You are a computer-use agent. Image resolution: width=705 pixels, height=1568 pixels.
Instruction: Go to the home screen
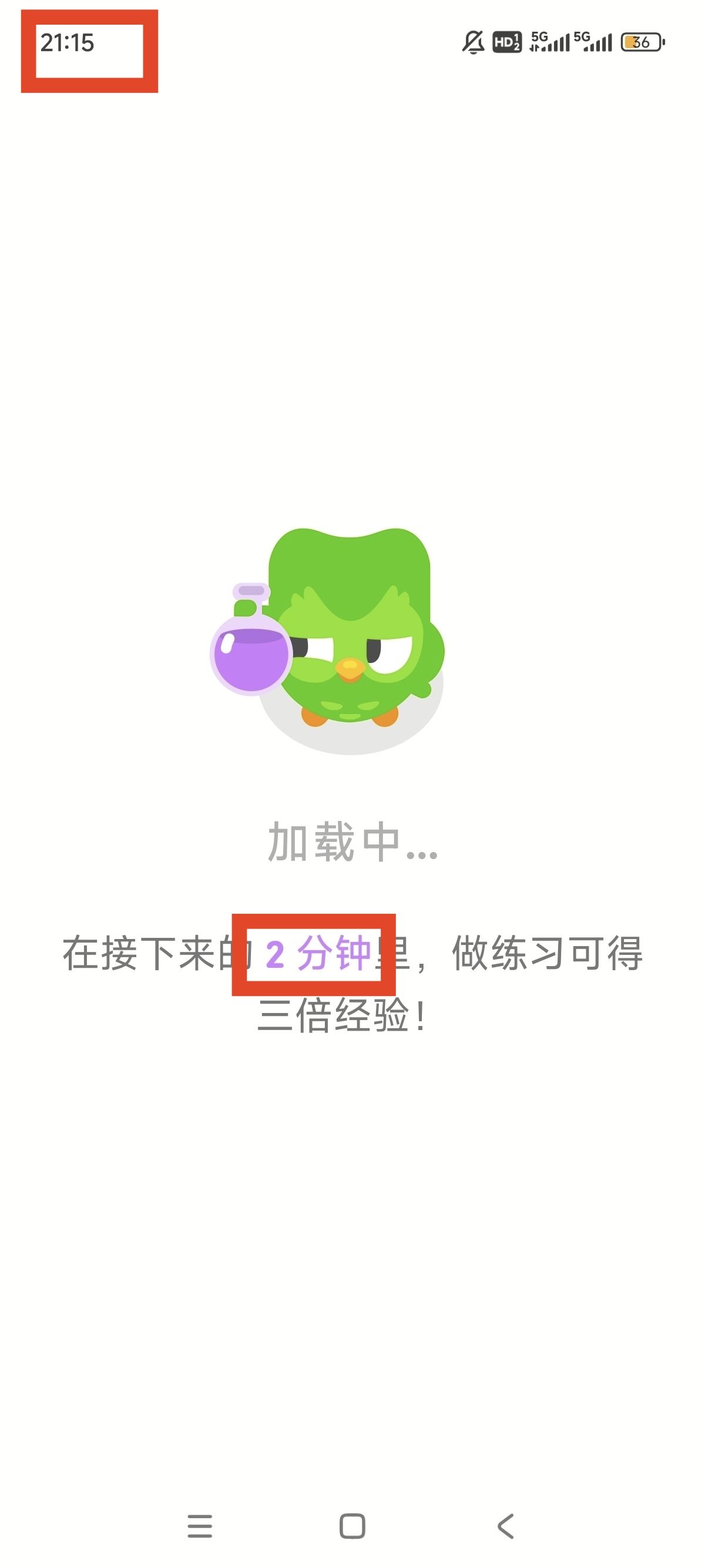(352, 1526)
